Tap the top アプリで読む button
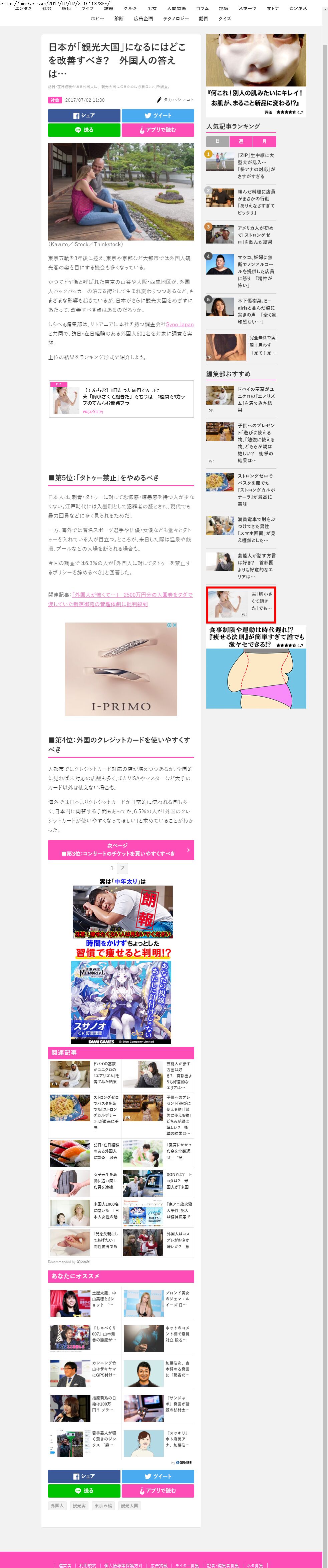Image resolution: width=328 pixels, height=1568 pixels. coord(157,130)
